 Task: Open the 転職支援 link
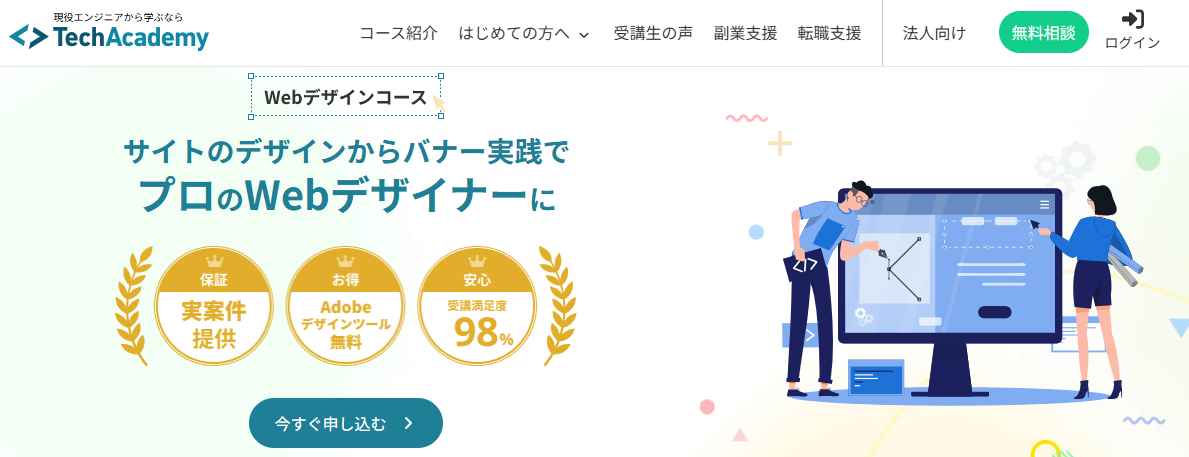829,33
